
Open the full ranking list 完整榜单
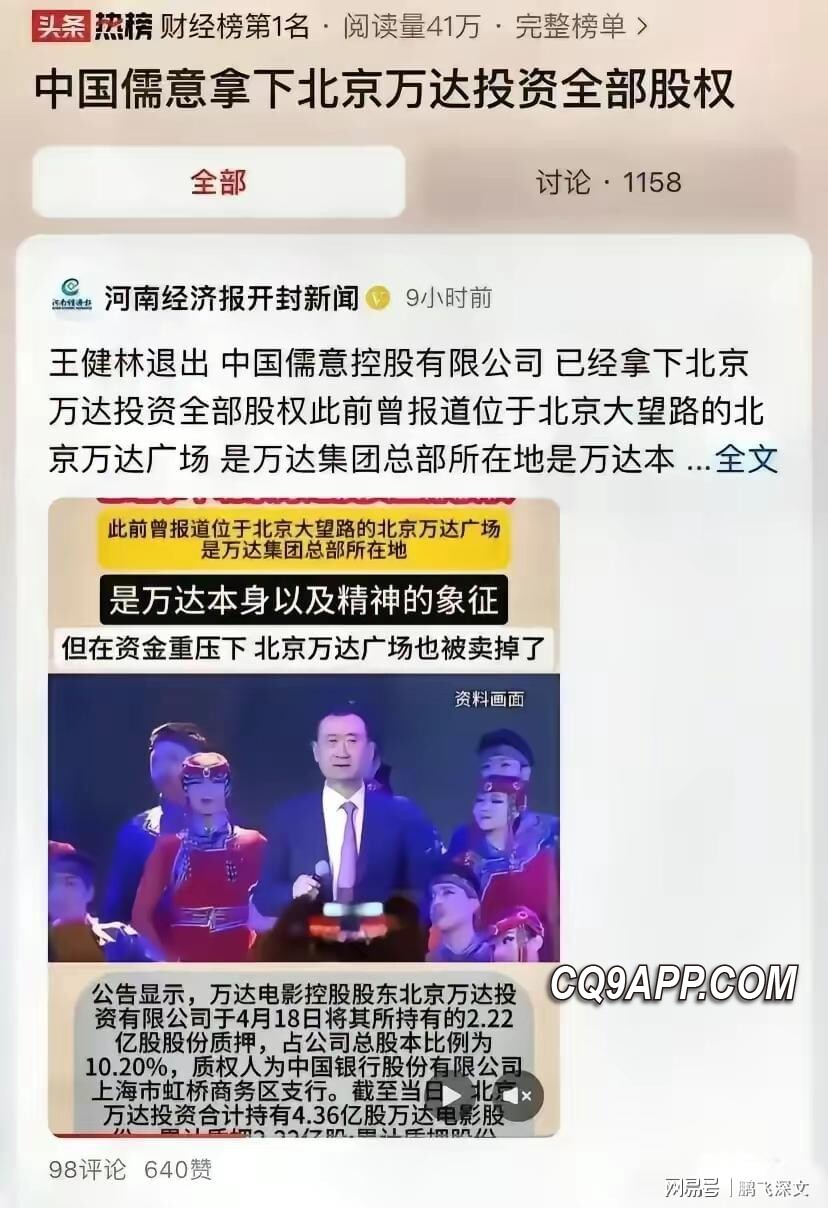(x=580, y=26)
